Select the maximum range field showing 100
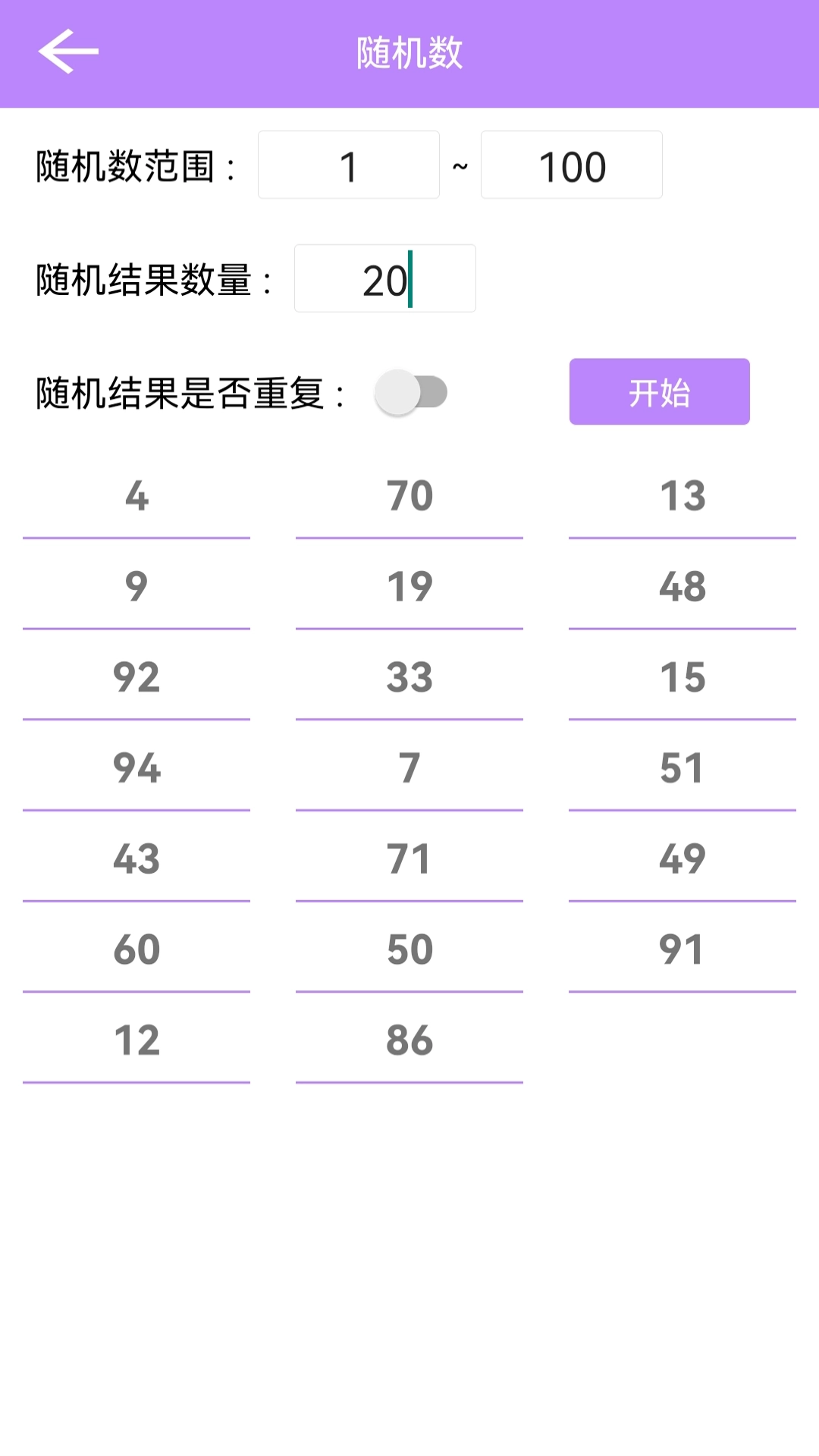Viewport: 819px width, 1456px height. click(x=571, y=165)
